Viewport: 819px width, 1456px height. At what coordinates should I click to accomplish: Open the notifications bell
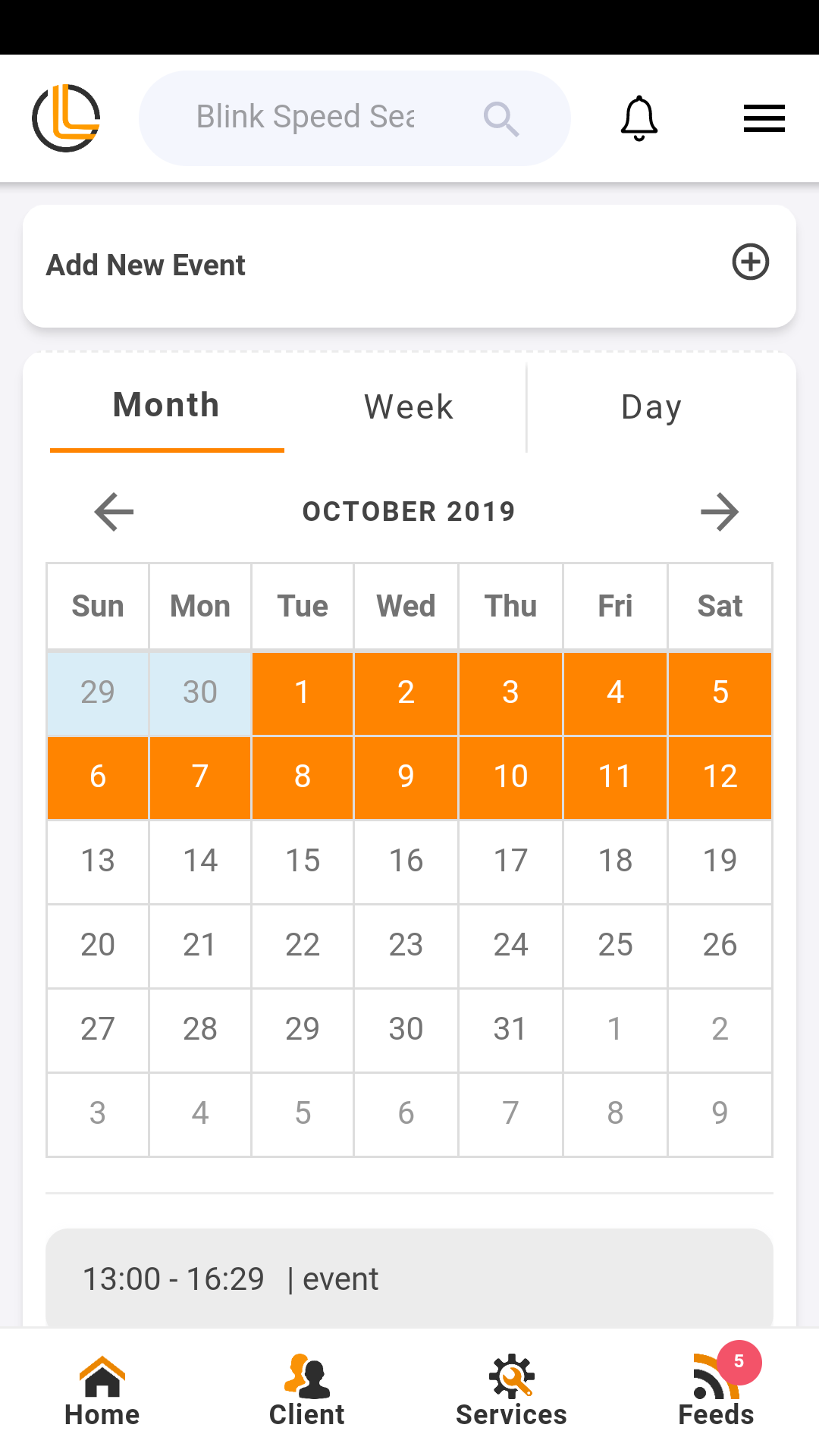[x=639, y=118]
